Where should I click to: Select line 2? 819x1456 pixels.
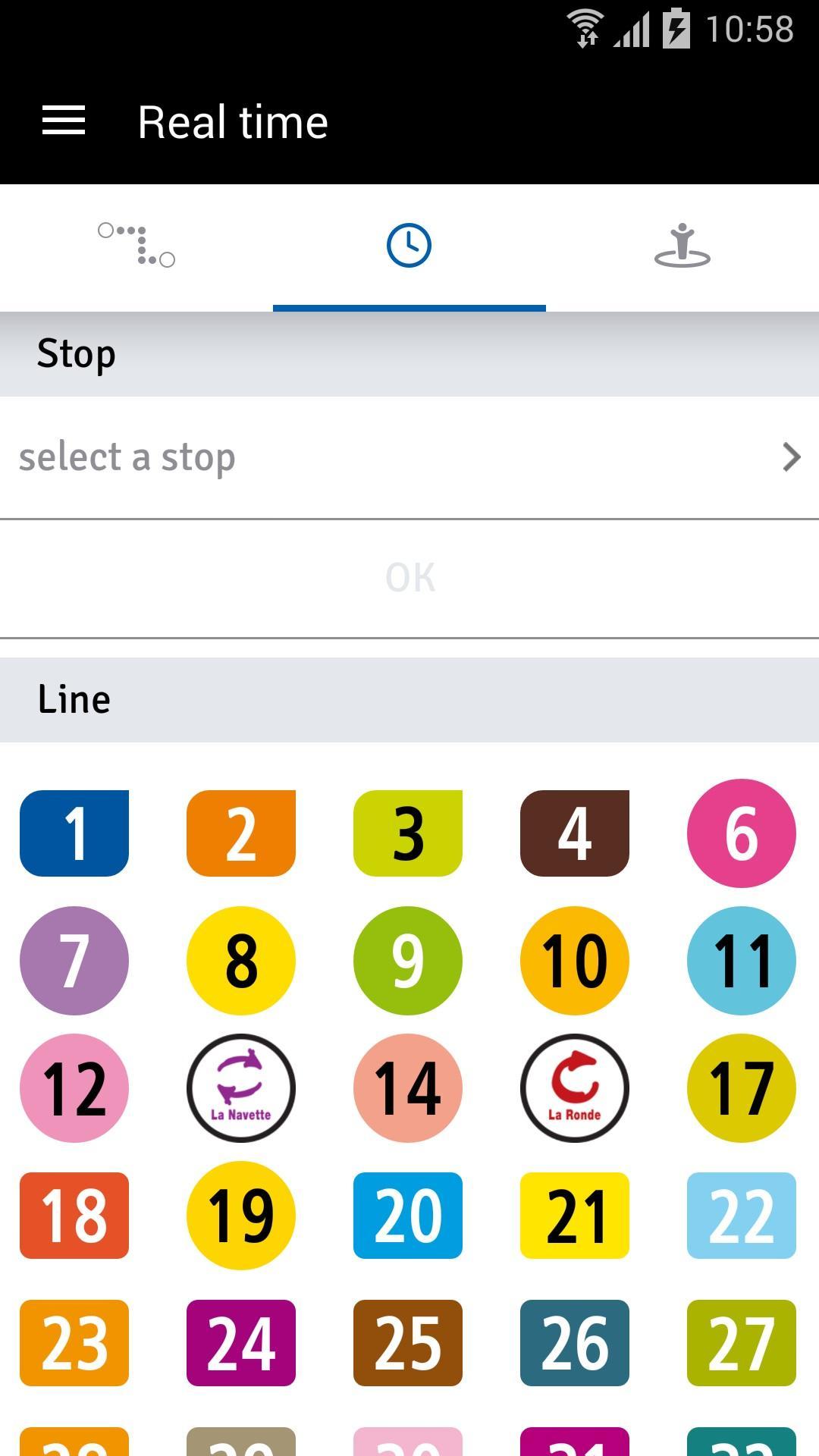coord(241,833)
